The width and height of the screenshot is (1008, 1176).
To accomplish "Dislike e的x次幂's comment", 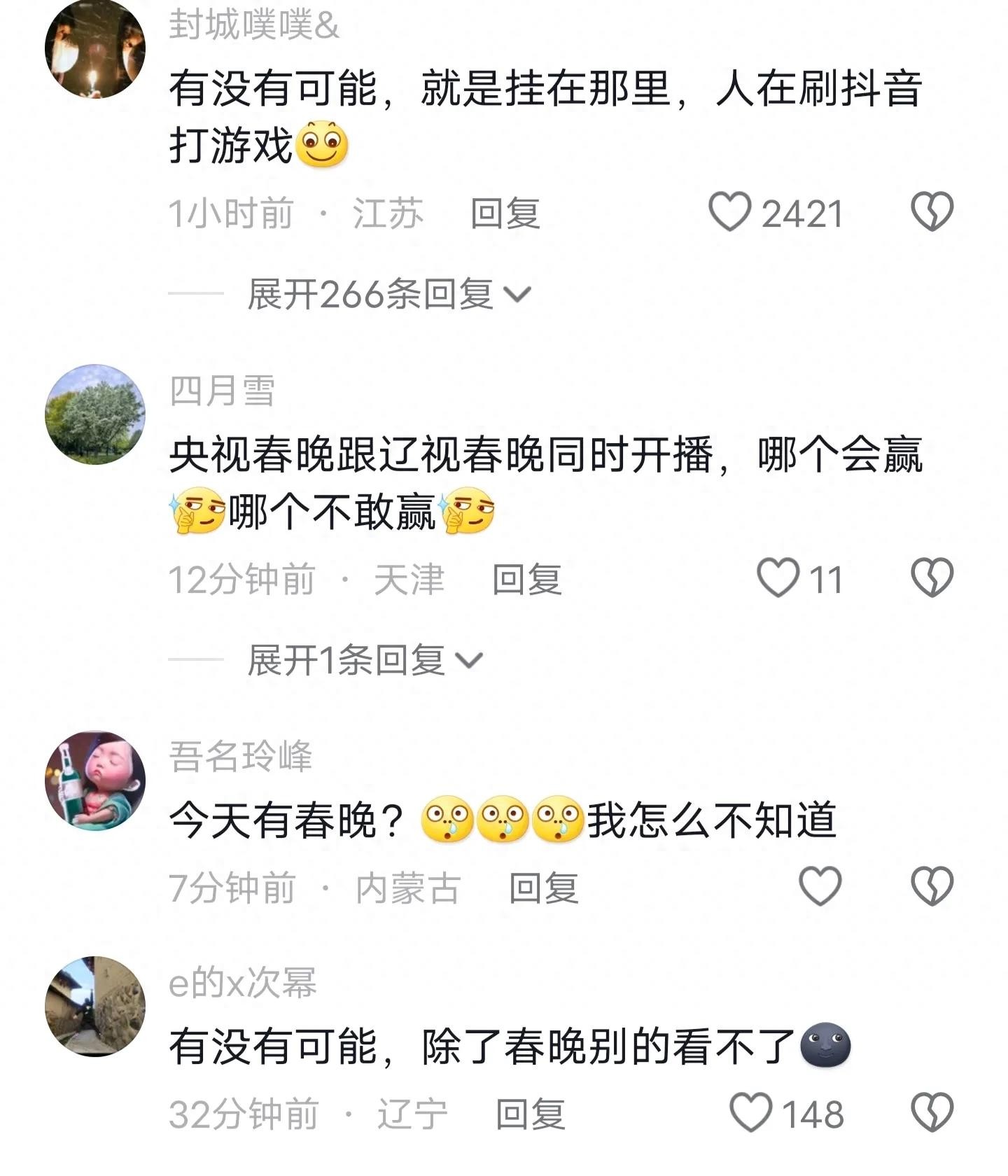I will point(932,1113).
